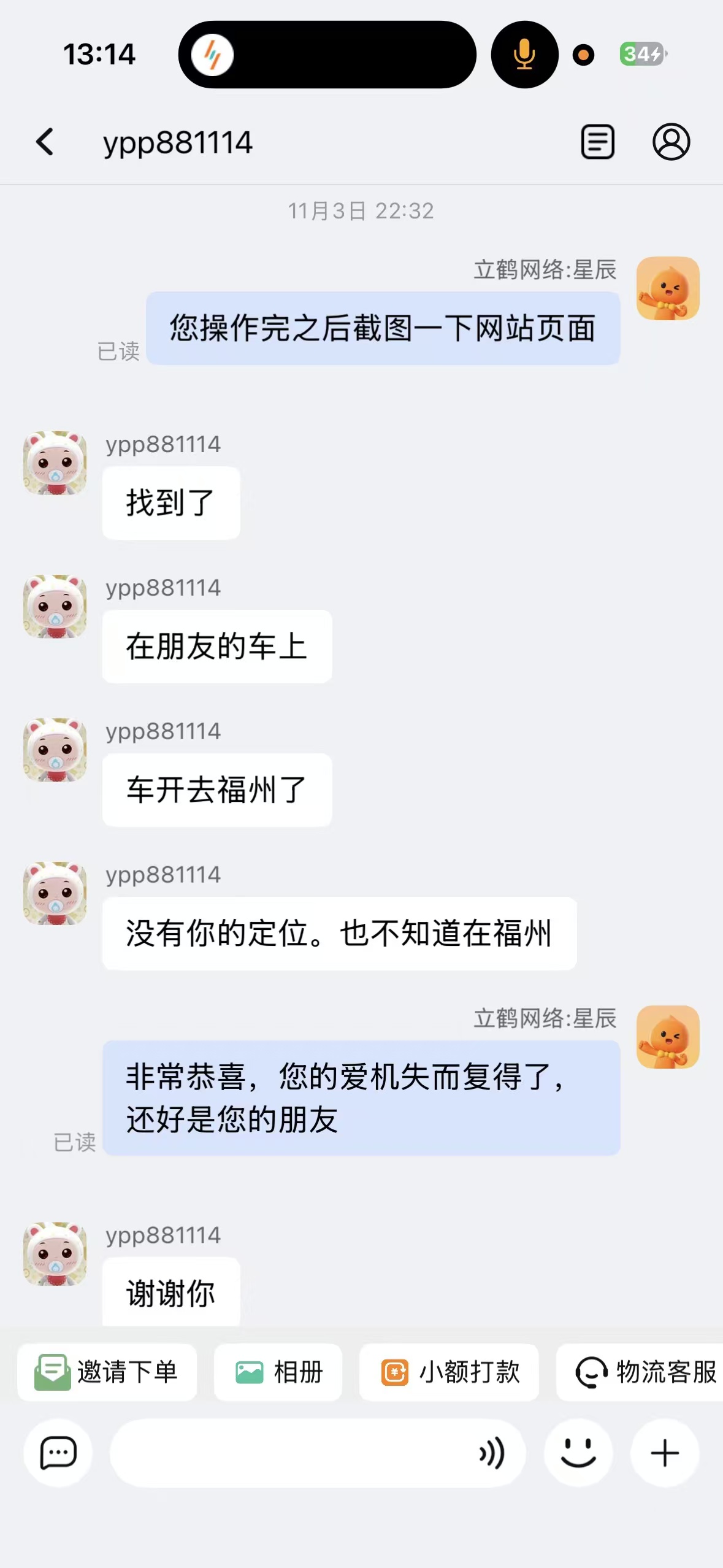The height and width of the screenshot is (1568, 723).
Task: Open the plus attachments menu
Action: 665,1453
